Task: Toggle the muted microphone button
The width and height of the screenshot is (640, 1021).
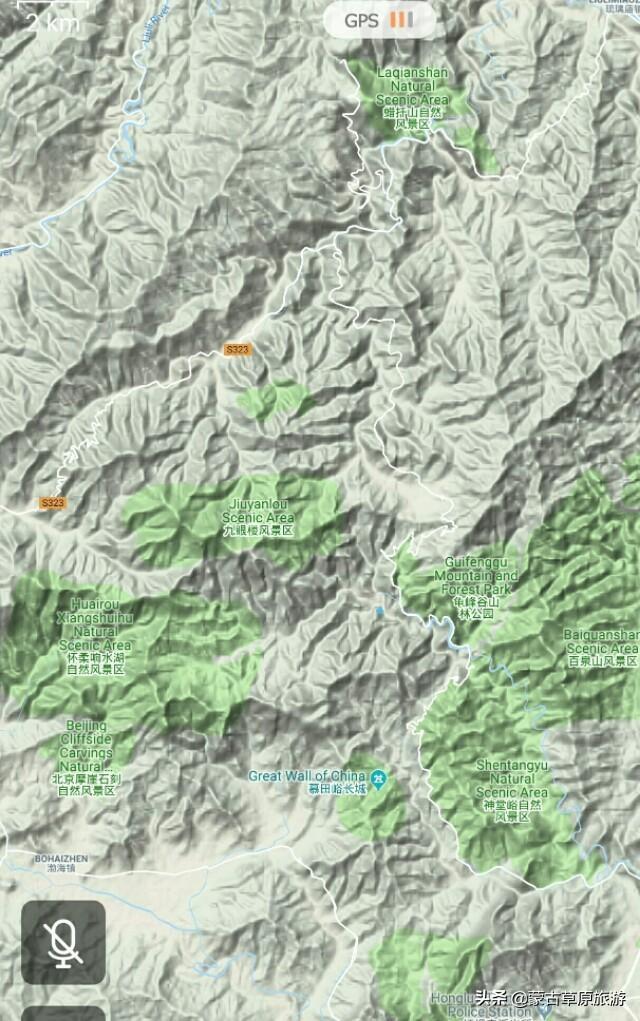Action: click(x=63, y=942)
